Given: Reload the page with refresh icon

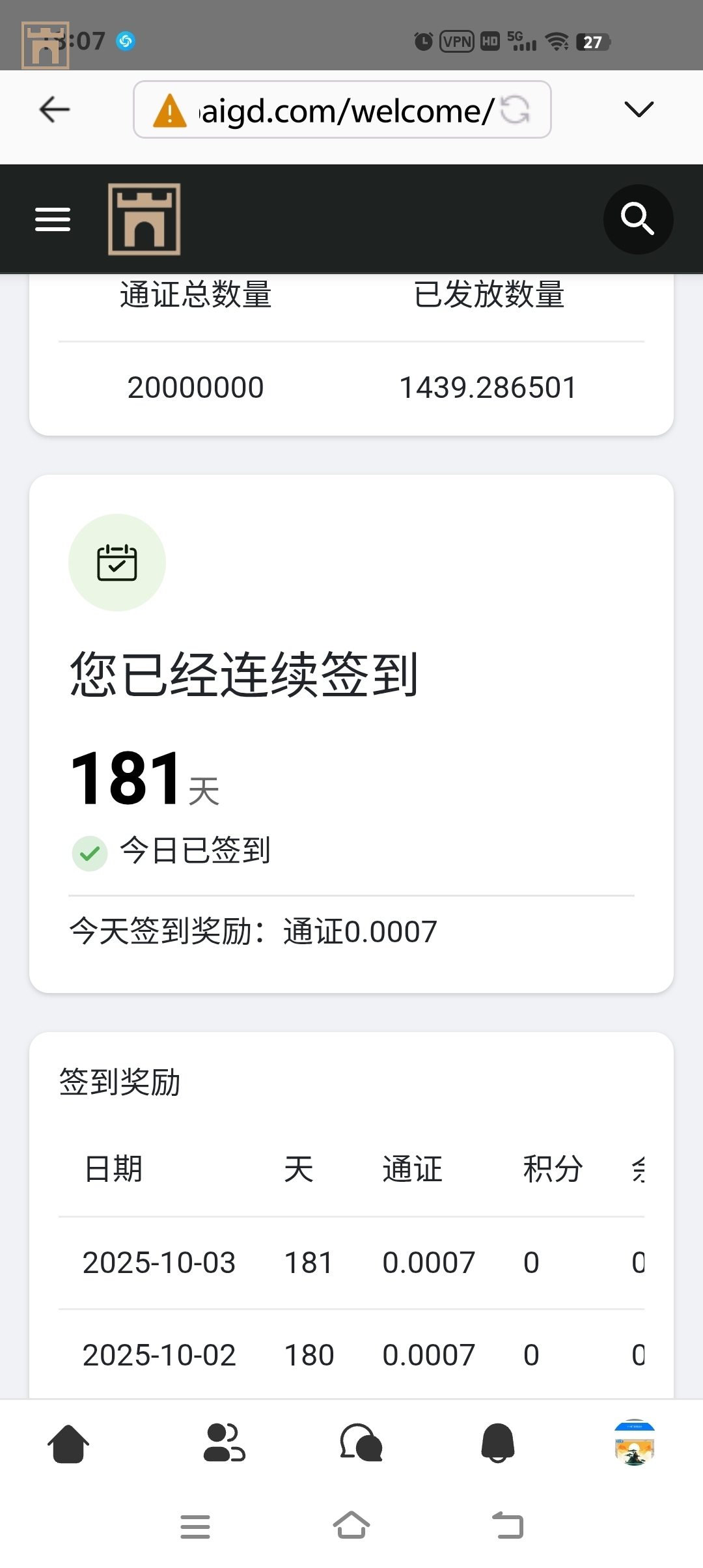Looking at the screenshot, I should click(516, 110).
